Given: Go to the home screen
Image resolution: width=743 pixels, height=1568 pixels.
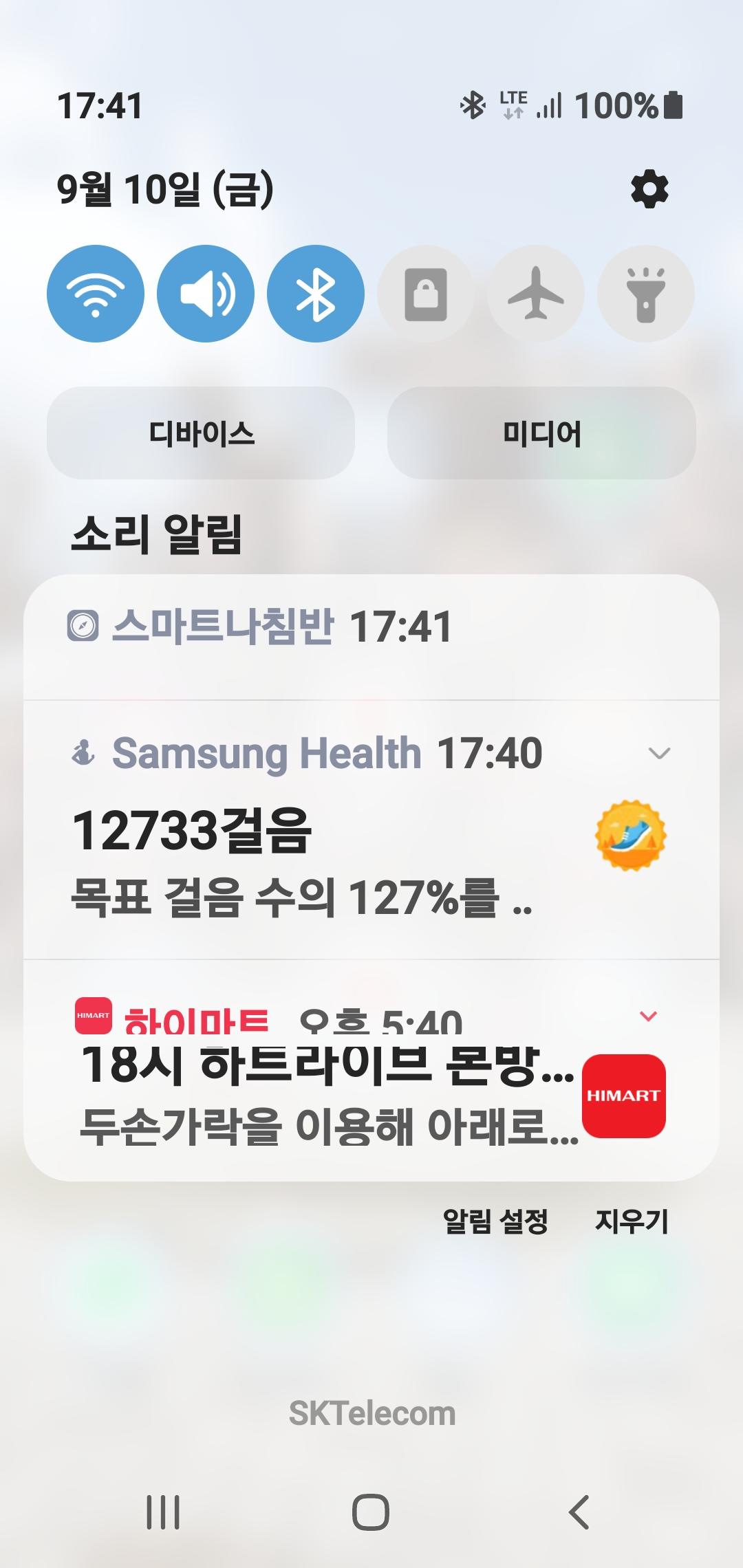Looking at the screenshot, I should 371,1512.
